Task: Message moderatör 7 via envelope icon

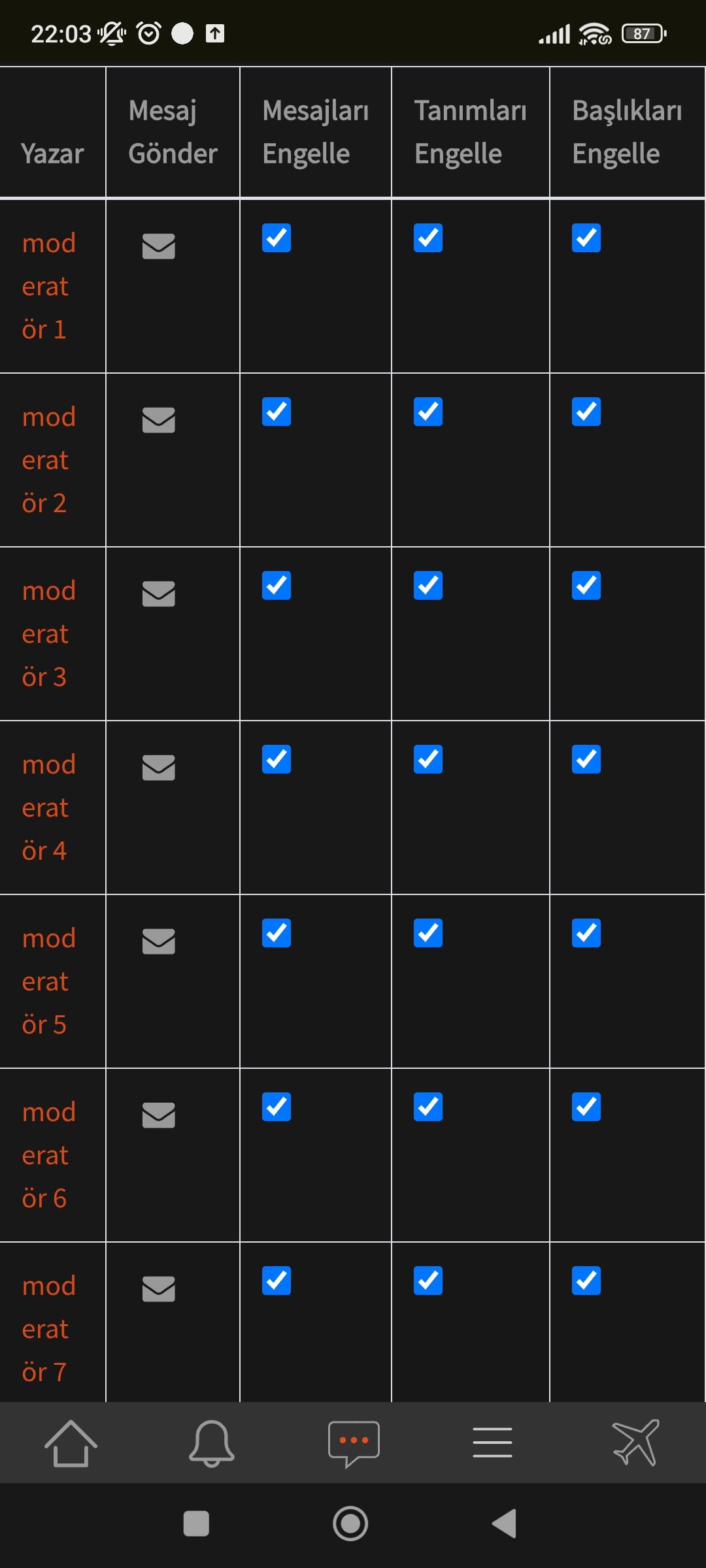Action: 159,1289
